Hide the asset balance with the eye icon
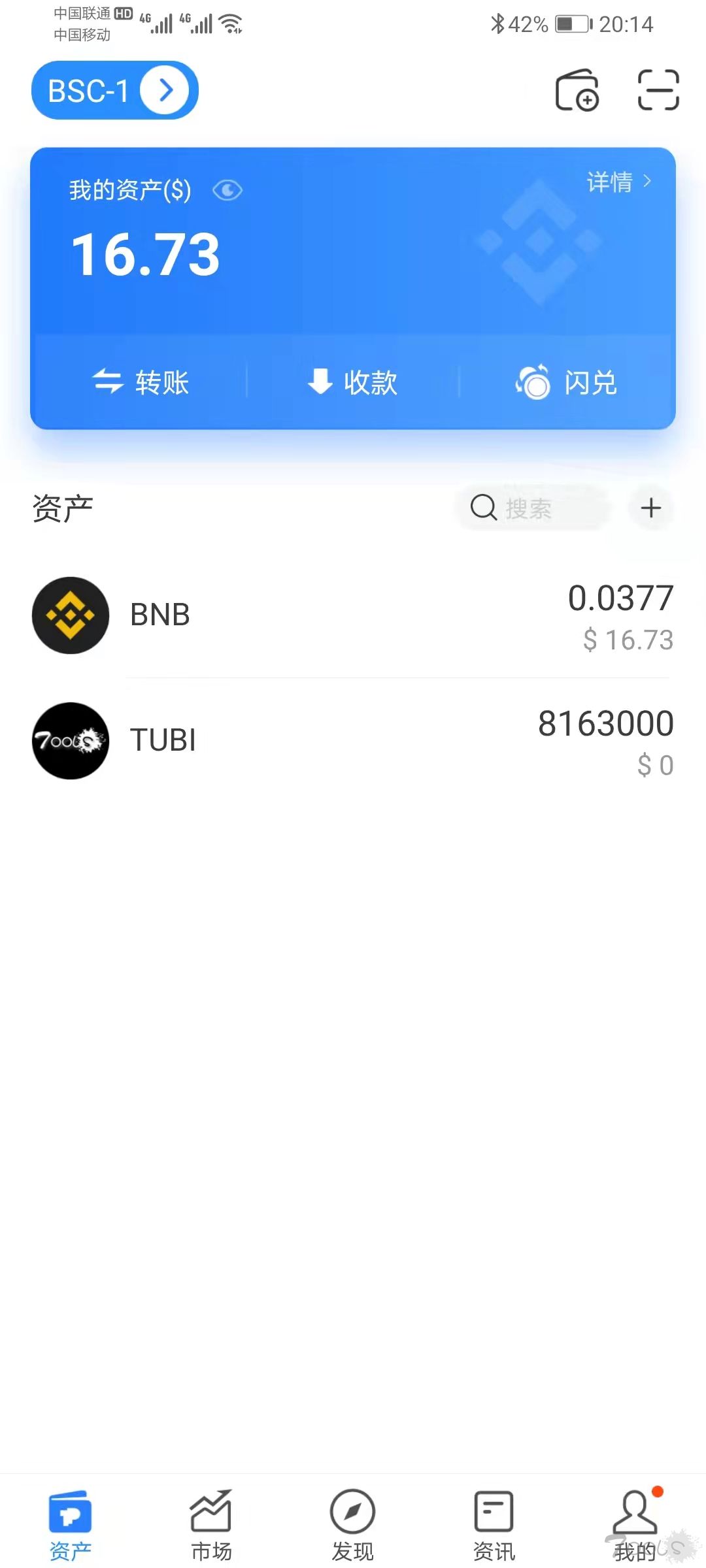The width and height of the screenshot is (706, 1568). [227, 190]
